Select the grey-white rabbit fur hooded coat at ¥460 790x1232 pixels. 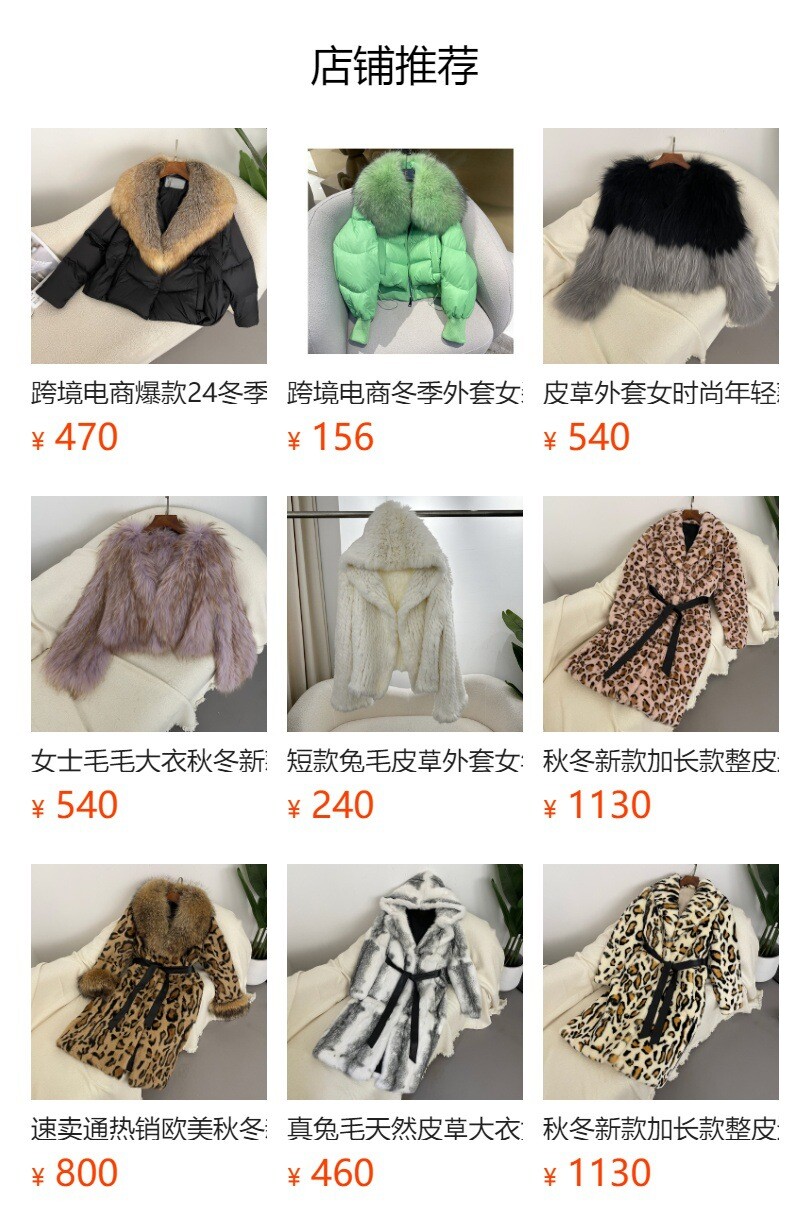405,982
